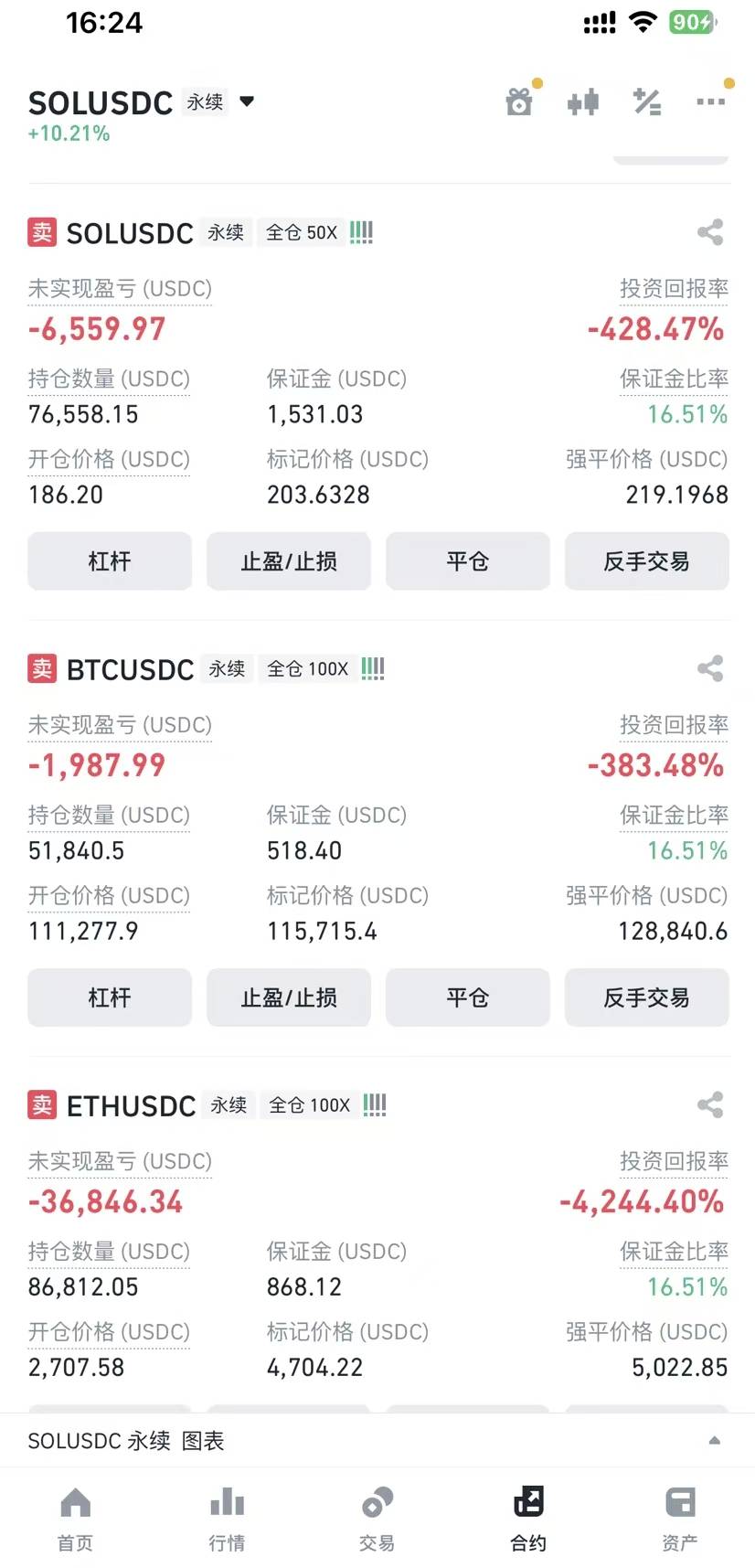Open the three-dot overflow menu
This screenshot has height=1568, width=755.
(711, 101)
